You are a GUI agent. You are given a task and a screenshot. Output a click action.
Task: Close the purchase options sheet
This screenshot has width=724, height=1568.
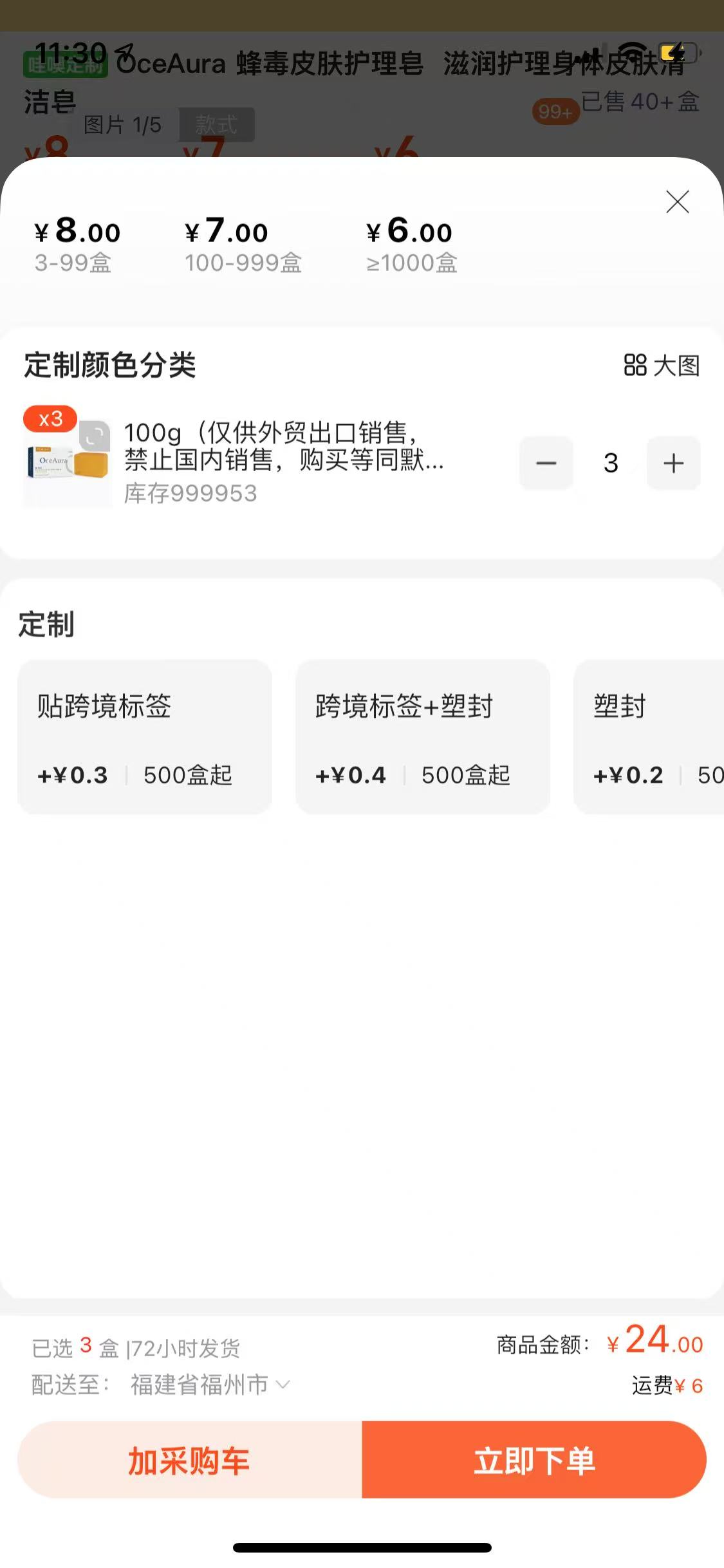click(x=677, y=202)
